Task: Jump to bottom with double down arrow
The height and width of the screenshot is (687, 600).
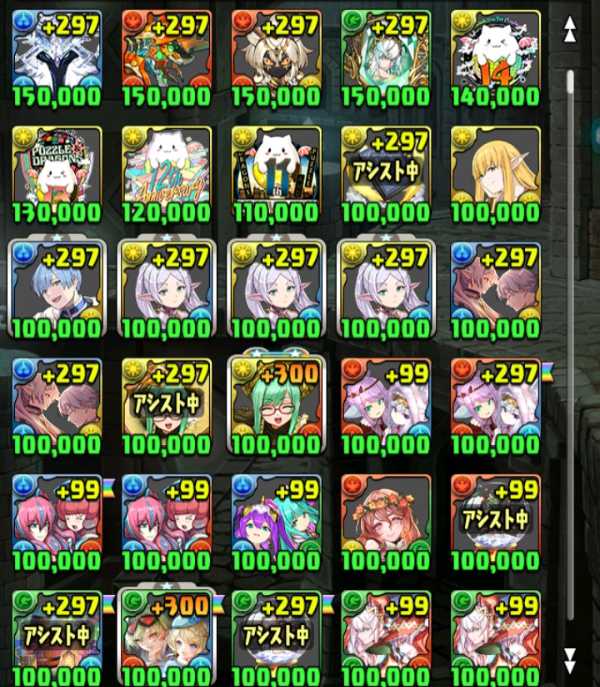Action: 571,659
